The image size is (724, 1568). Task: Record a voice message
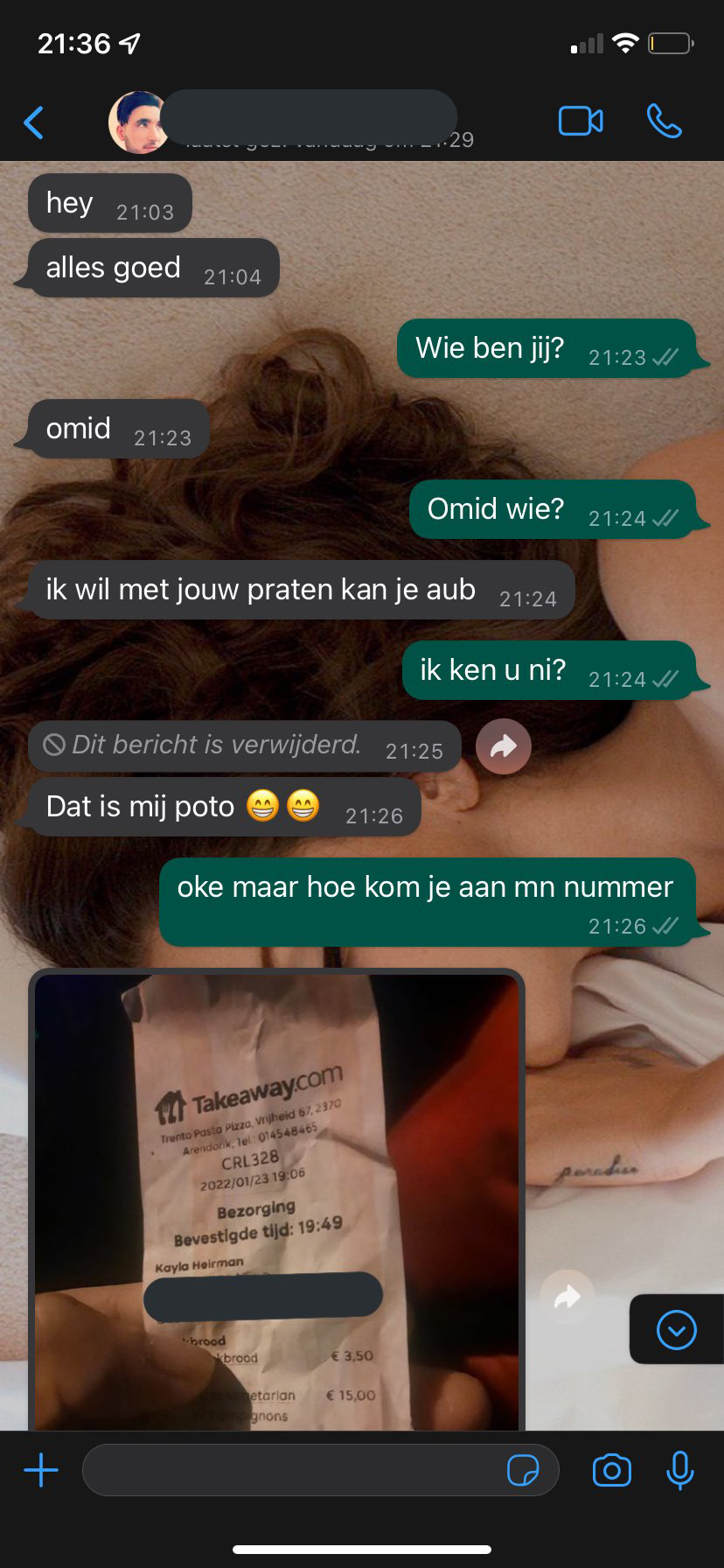click(x=679, y=1470)
